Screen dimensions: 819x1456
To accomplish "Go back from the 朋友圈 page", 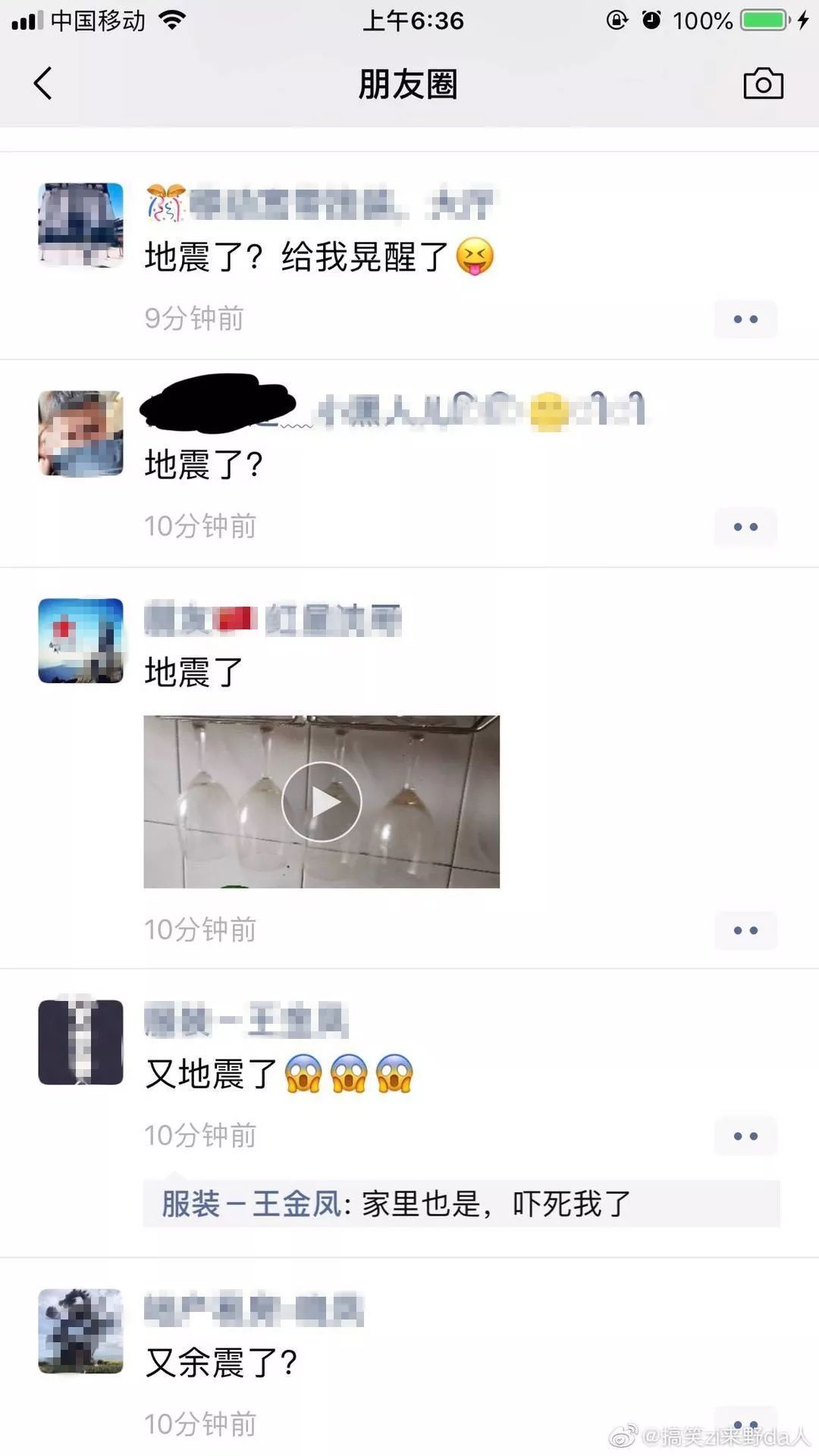I will point(43,83).
